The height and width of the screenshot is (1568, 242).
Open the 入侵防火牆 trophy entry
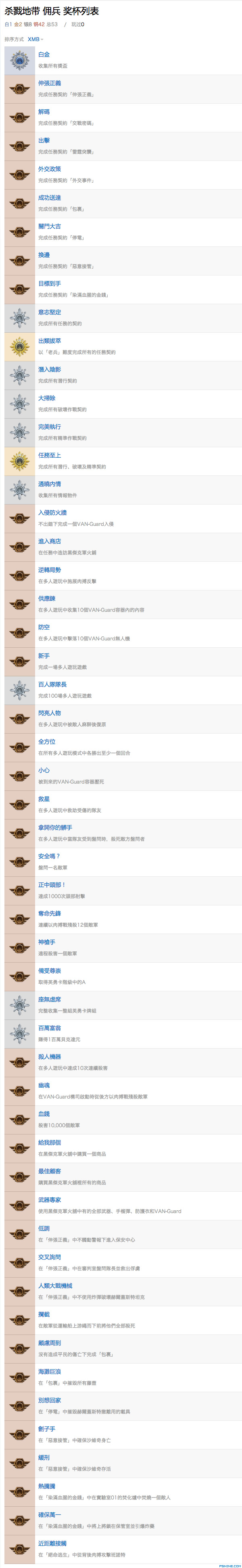tap(52, 513)
